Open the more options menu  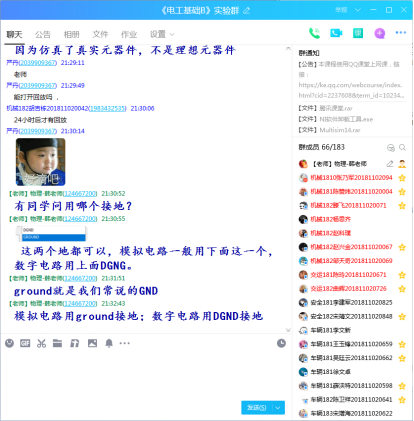click(x=401, y=33)
